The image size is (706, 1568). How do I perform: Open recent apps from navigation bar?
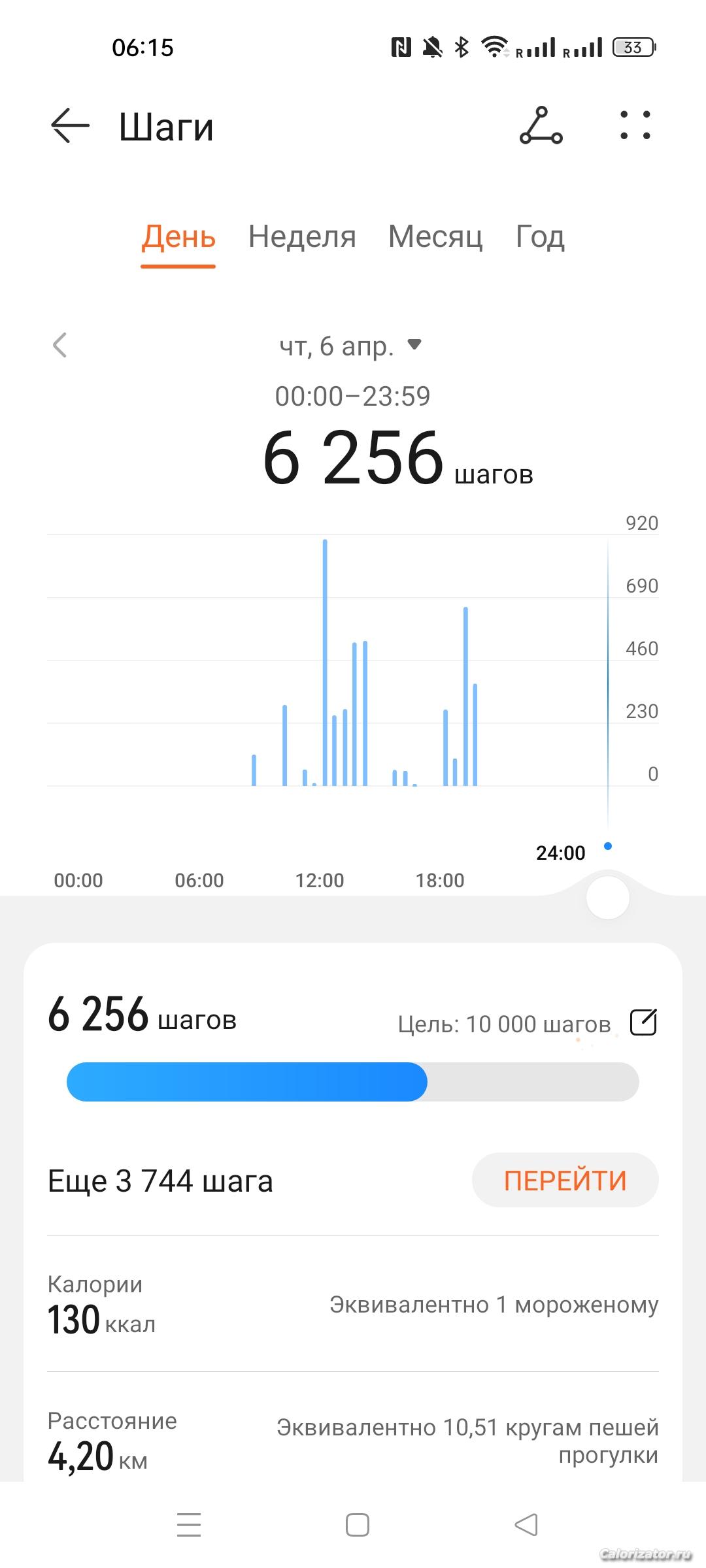(189, 1525)
